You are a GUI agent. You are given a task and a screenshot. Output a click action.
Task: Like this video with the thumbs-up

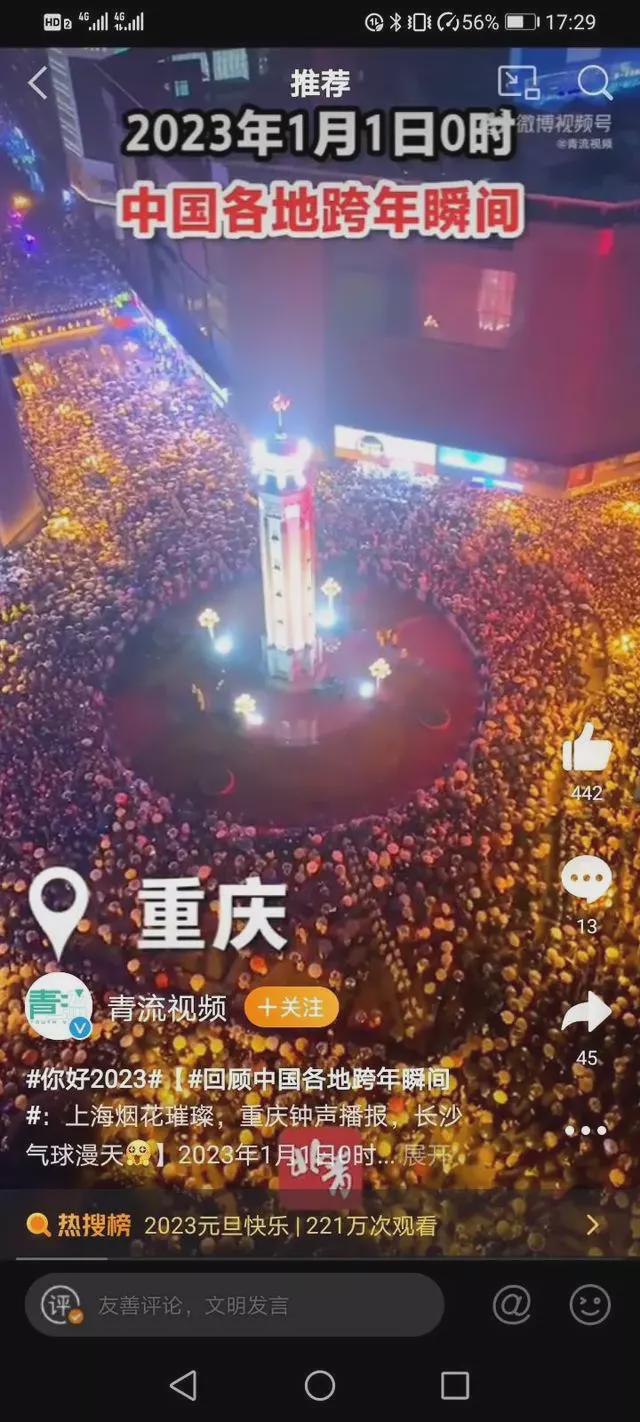tap(587, 748)
